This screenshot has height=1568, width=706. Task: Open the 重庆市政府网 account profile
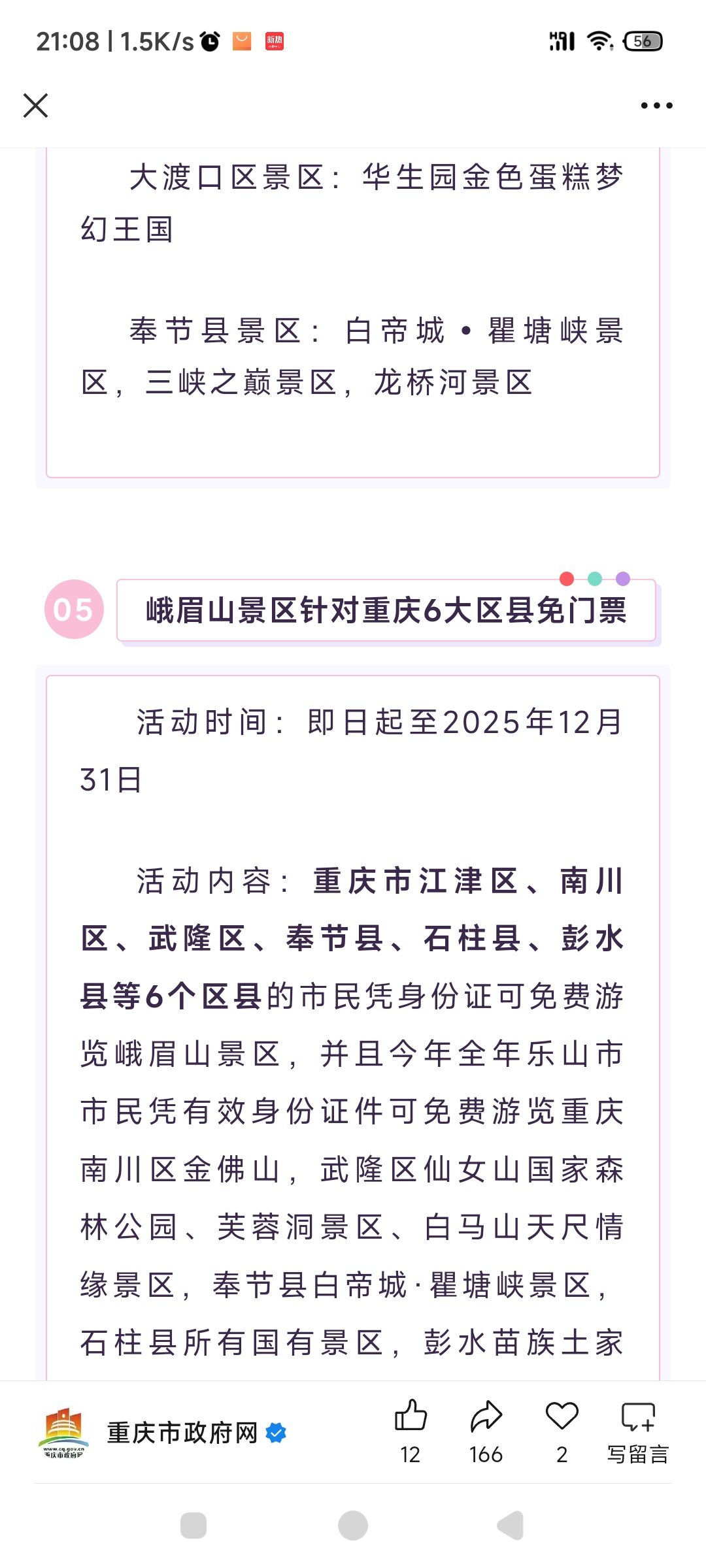pos(182,1432)
